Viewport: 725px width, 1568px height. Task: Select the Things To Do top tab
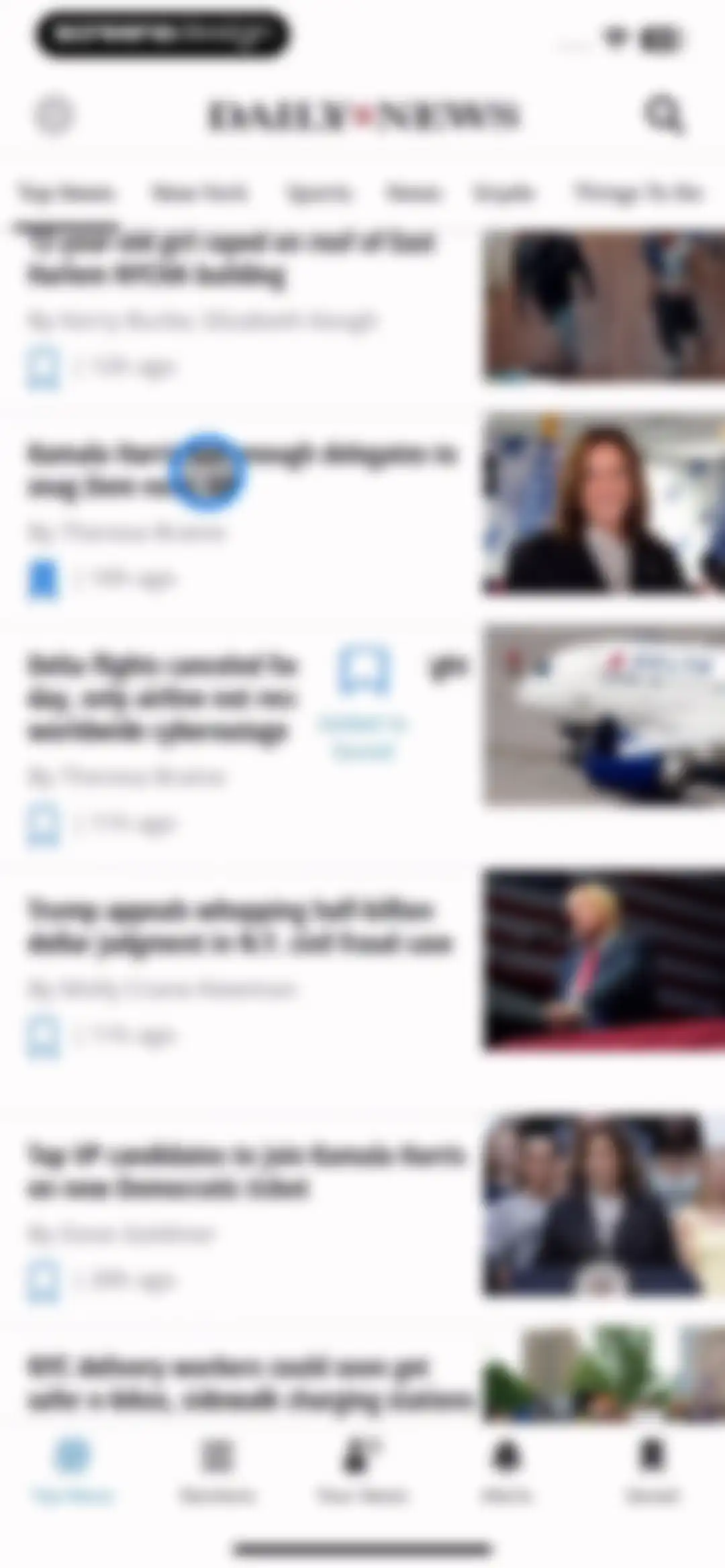coord(638,193)
